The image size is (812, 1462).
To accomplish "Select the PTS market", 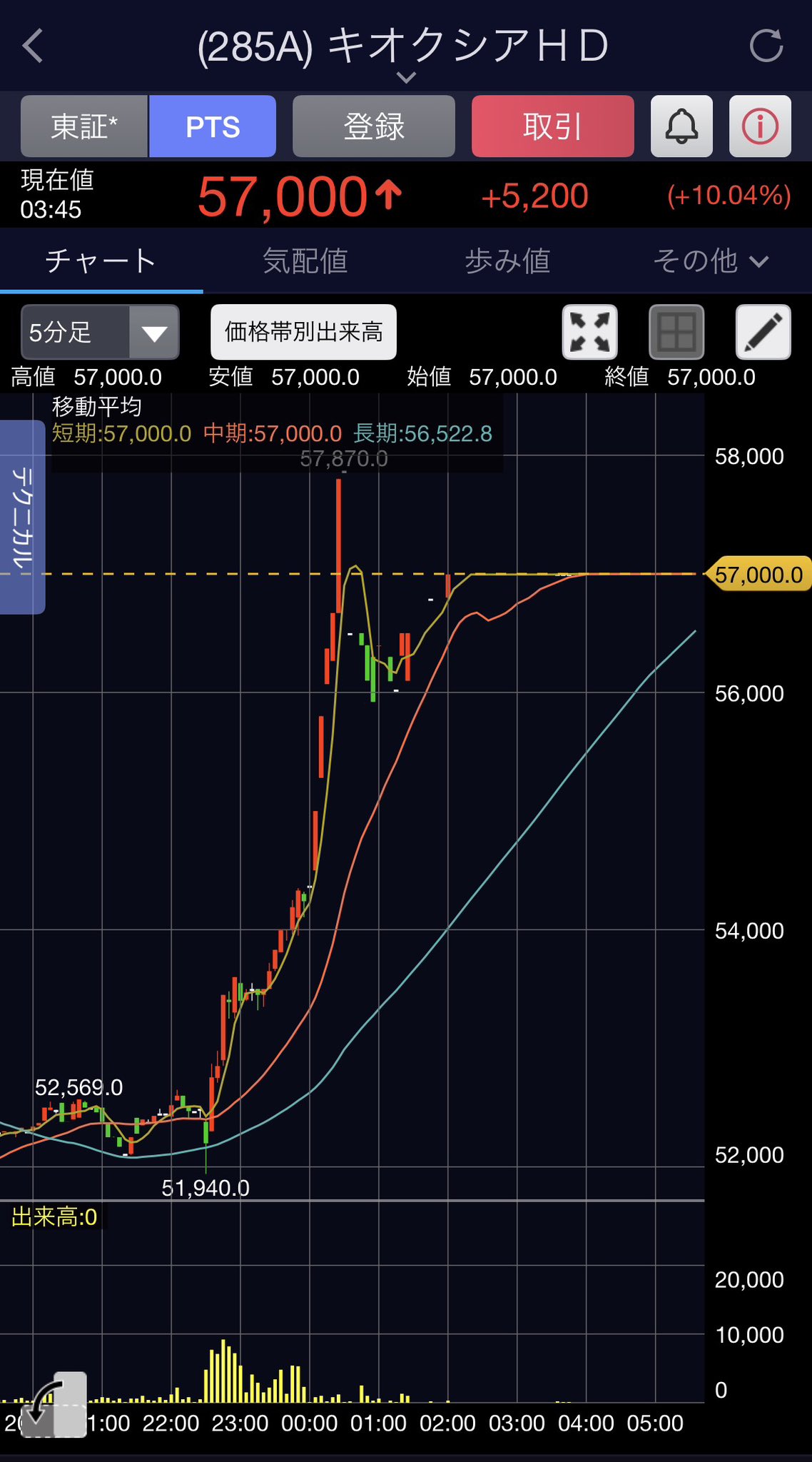I will 213,126.
